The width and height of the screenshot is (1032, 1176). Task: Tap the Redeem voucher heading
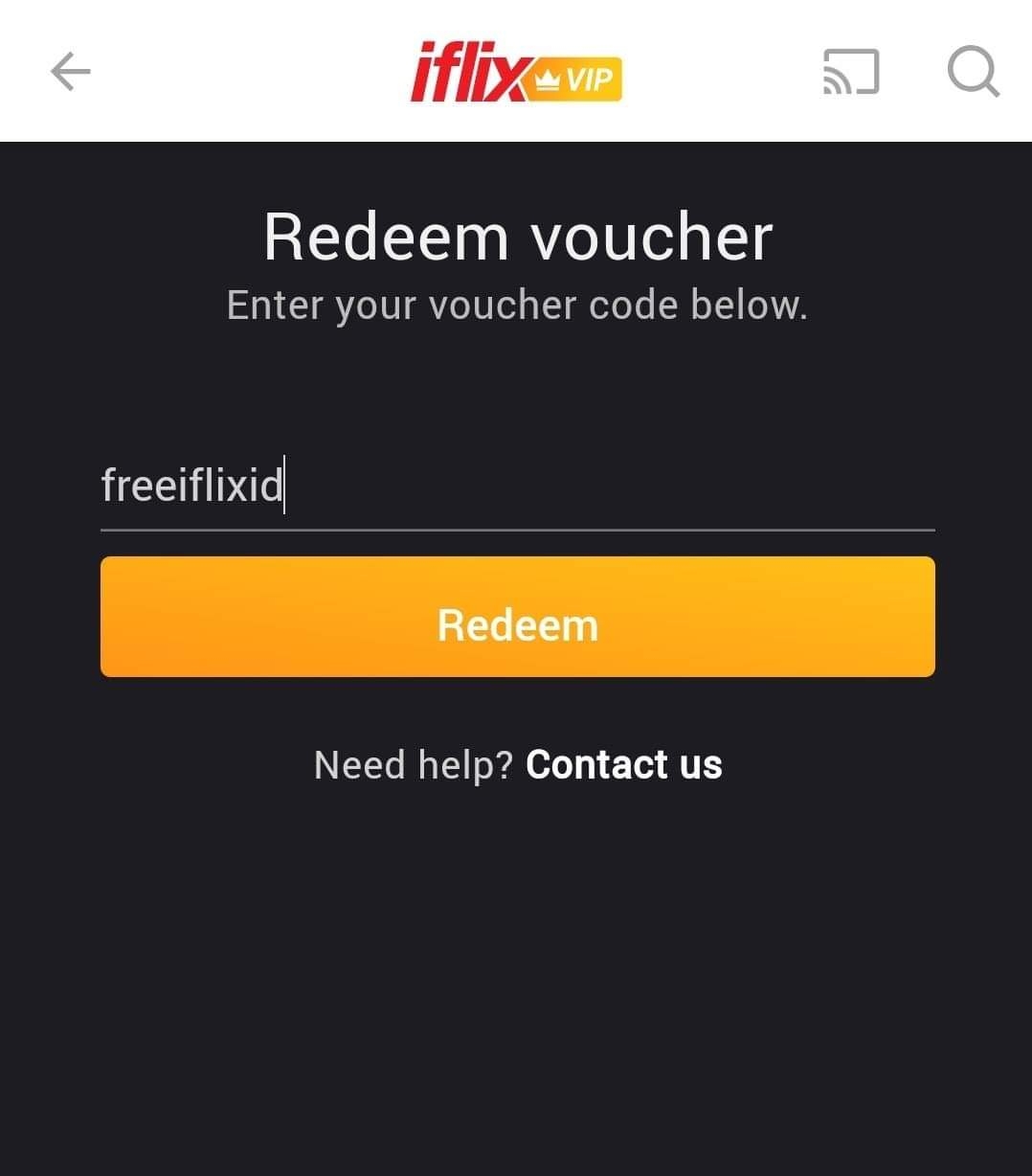point(516,237)
